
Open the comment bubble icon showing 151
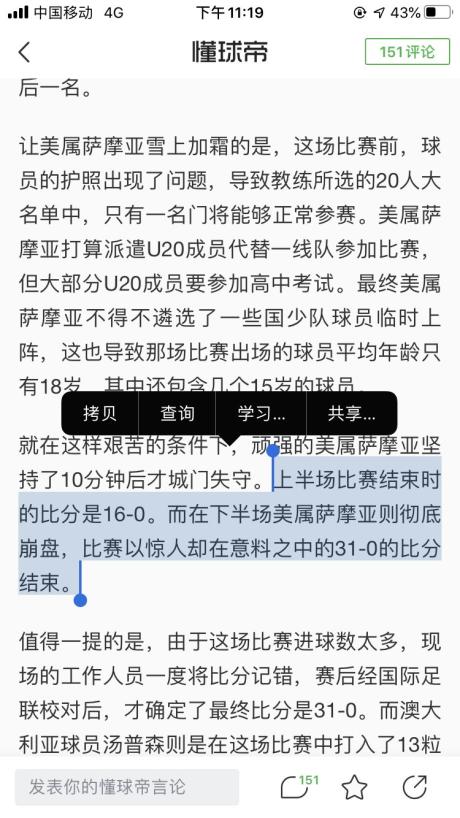(x=299, y=787)
